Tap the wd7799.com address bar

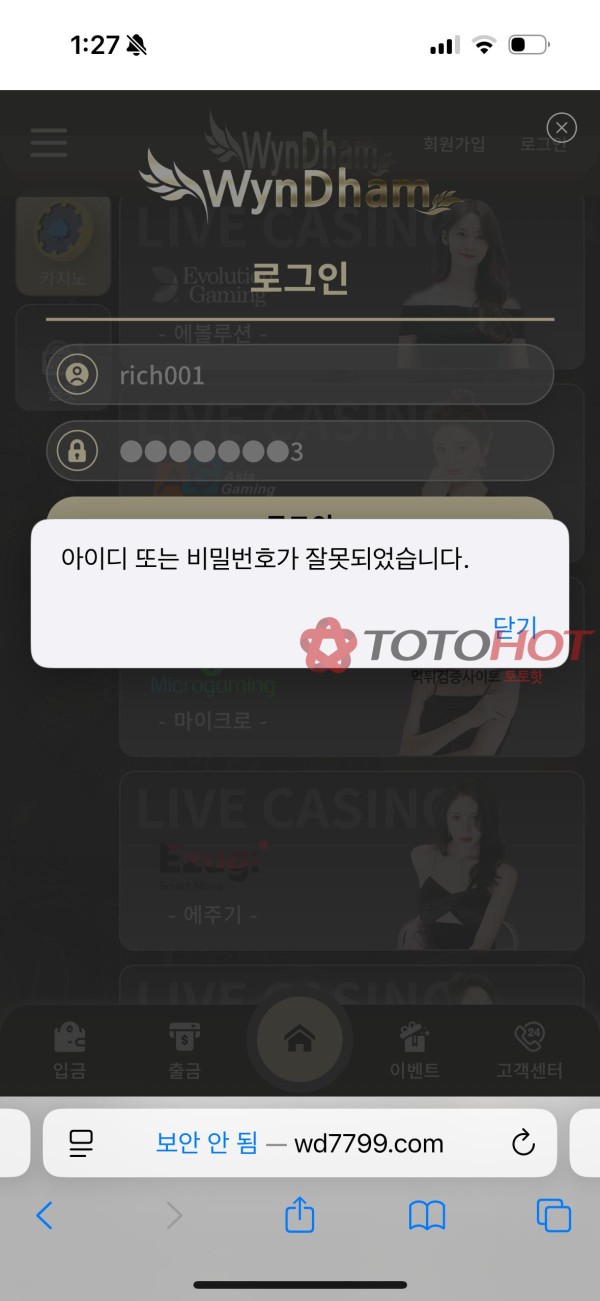pyautogui.click(x=300, y=1143)
